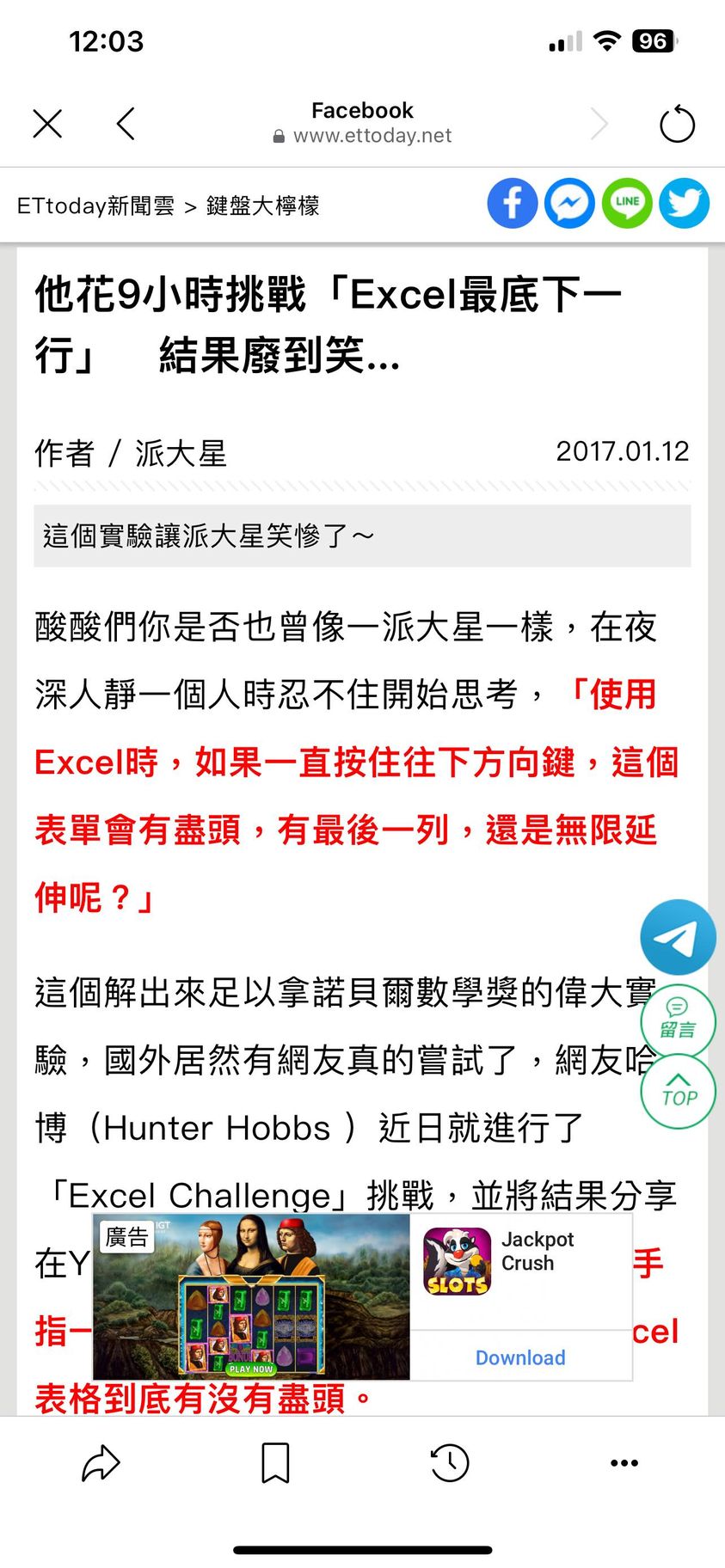Share this page with the arrow icon
Image resolution: width=725 pixels, height=1568 pixels.
coord(101,1463)
